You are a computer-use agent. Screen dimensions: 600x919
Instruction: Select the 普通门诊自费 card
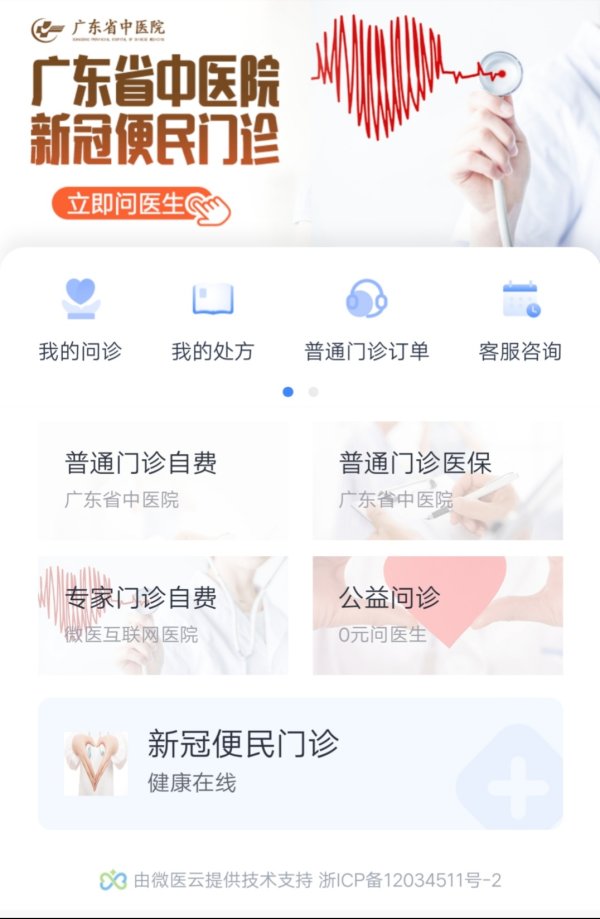pyautogui.click(x=163, y=480)
